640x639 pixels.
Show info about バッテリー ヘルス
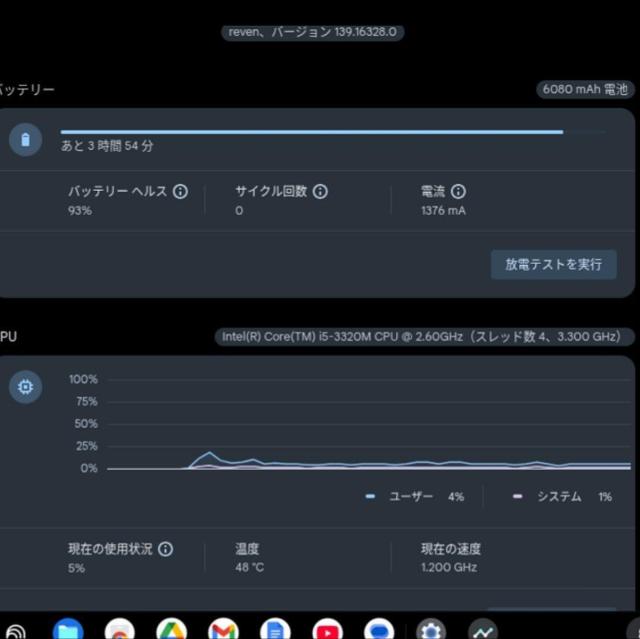pyautogui.click(x=180, y=191)
